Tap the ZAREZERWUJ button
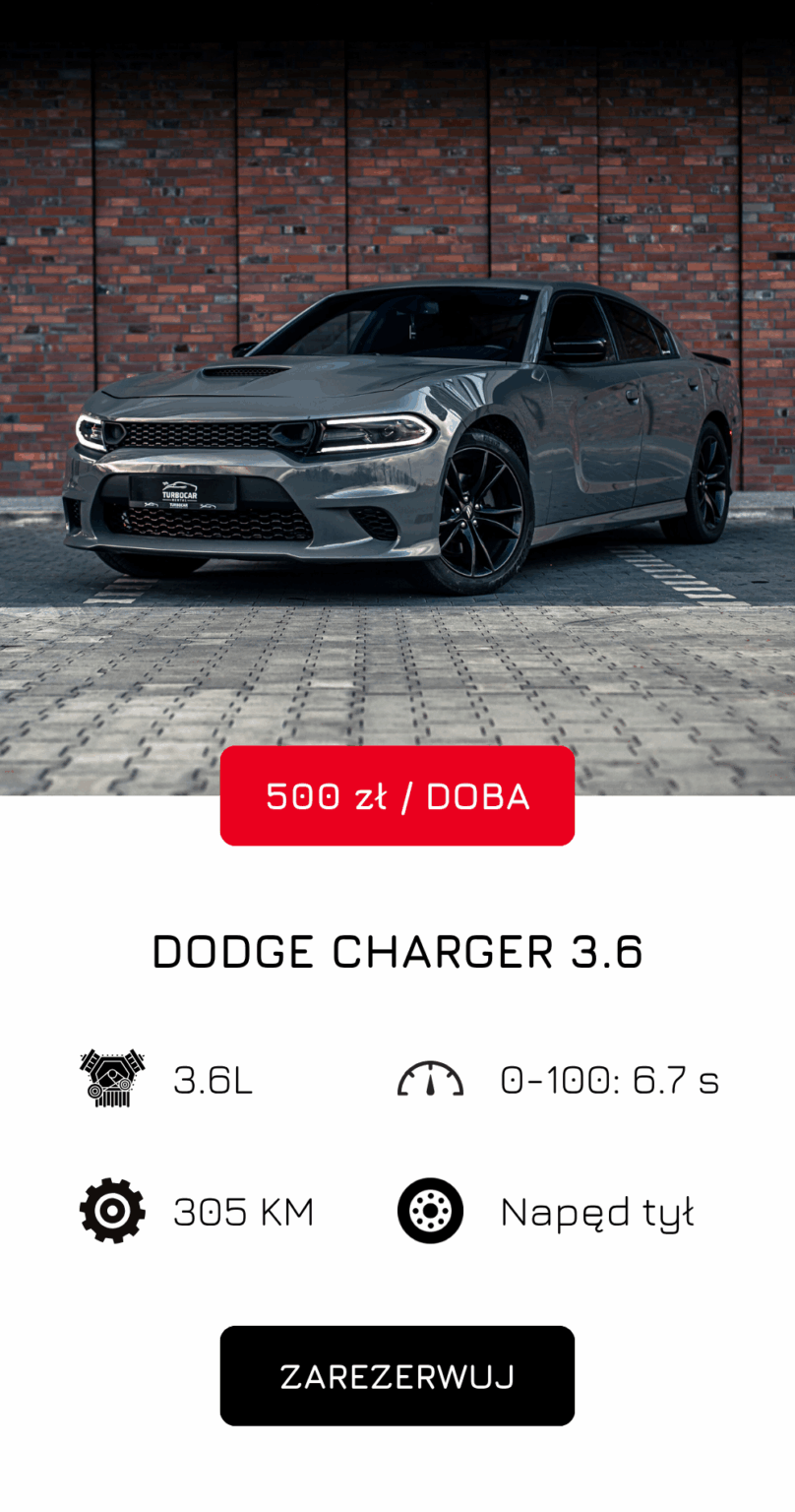Image resolution: width=795 pixels, height=1512 pixels. click(x=397, y=1375)
